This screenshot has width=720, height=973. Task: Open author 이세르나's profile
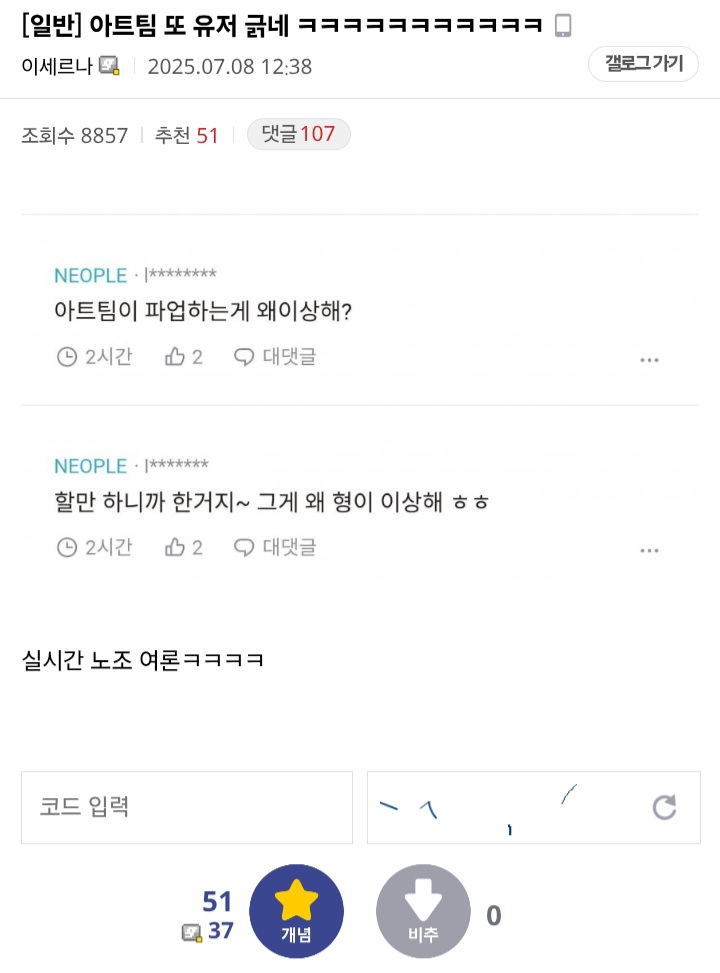click(x=57, y=67)
